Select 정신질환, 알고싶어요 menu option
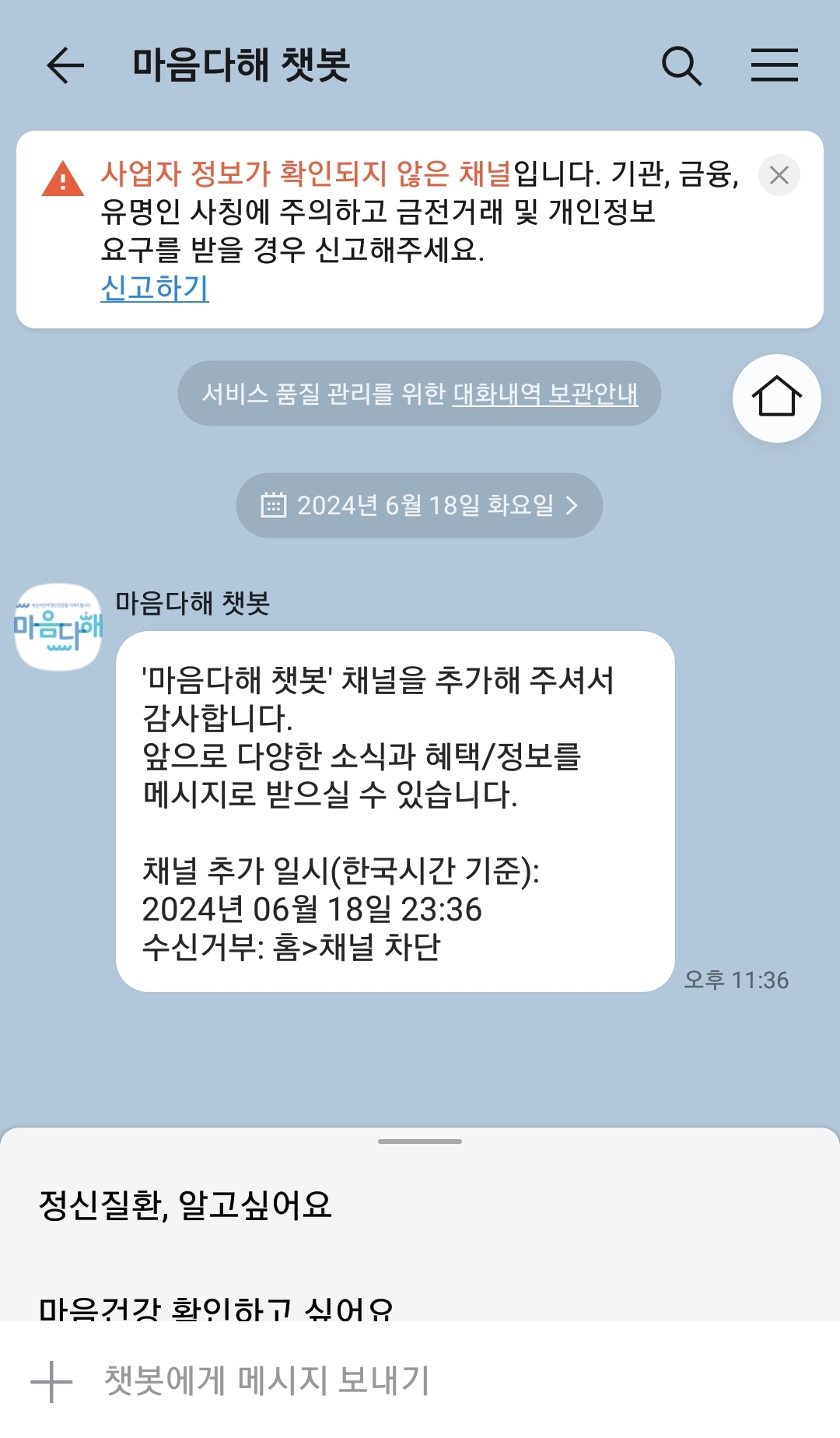Viewport: 840px width, 1438px height. click(x=185, y=1205)
